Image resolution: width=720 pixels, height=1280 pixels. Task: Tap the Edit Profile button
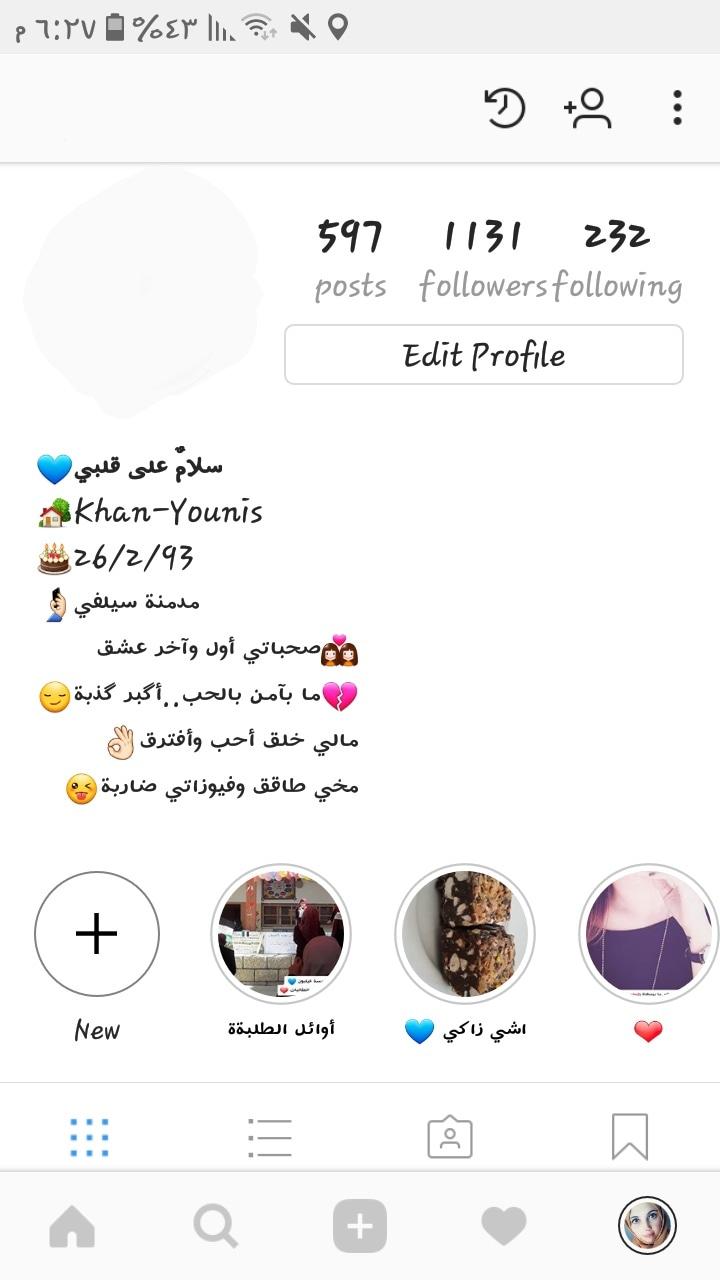[x=484, y=355]
